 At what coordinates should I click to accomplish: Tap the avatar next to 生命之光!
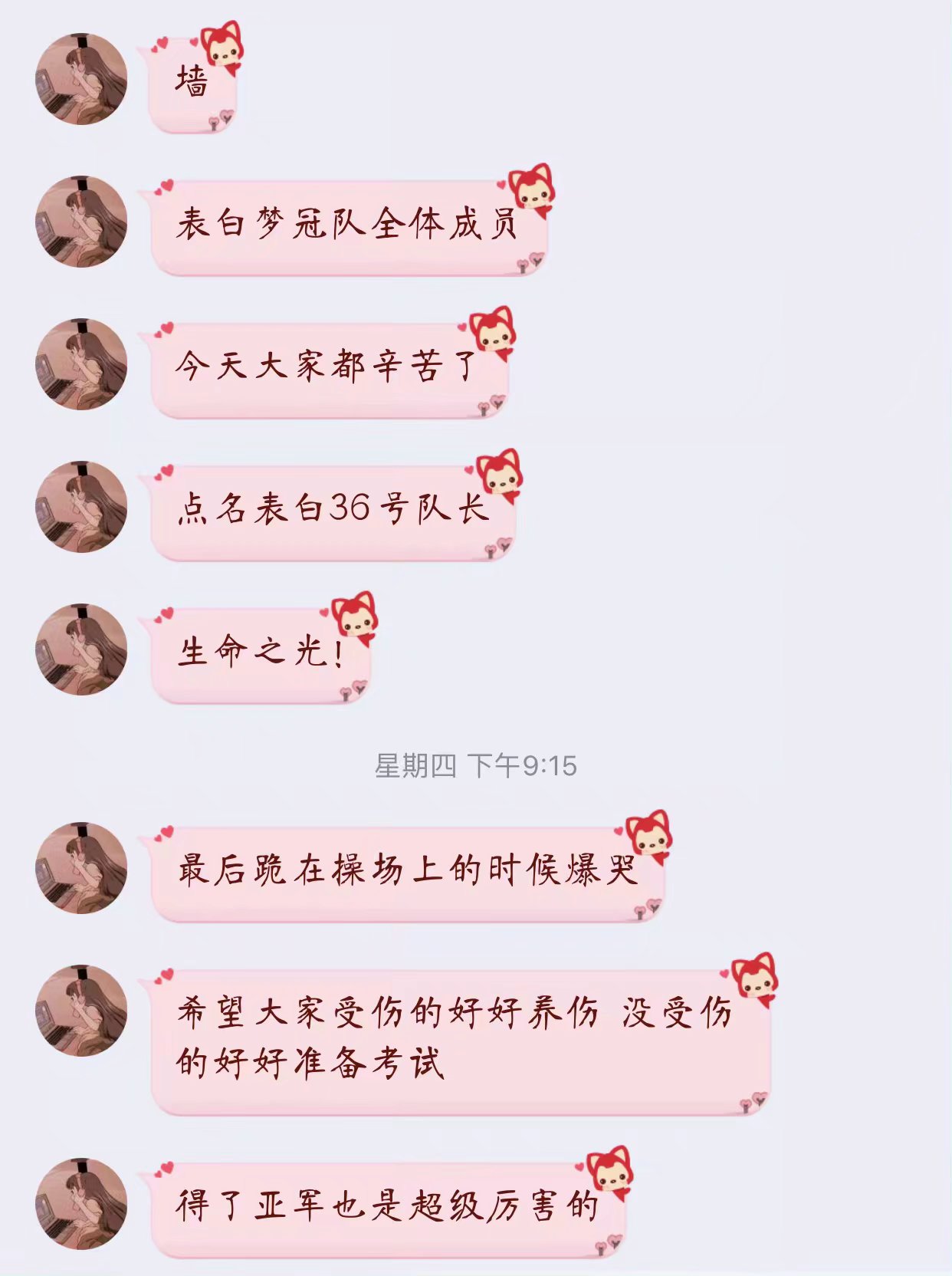(81, 650)
